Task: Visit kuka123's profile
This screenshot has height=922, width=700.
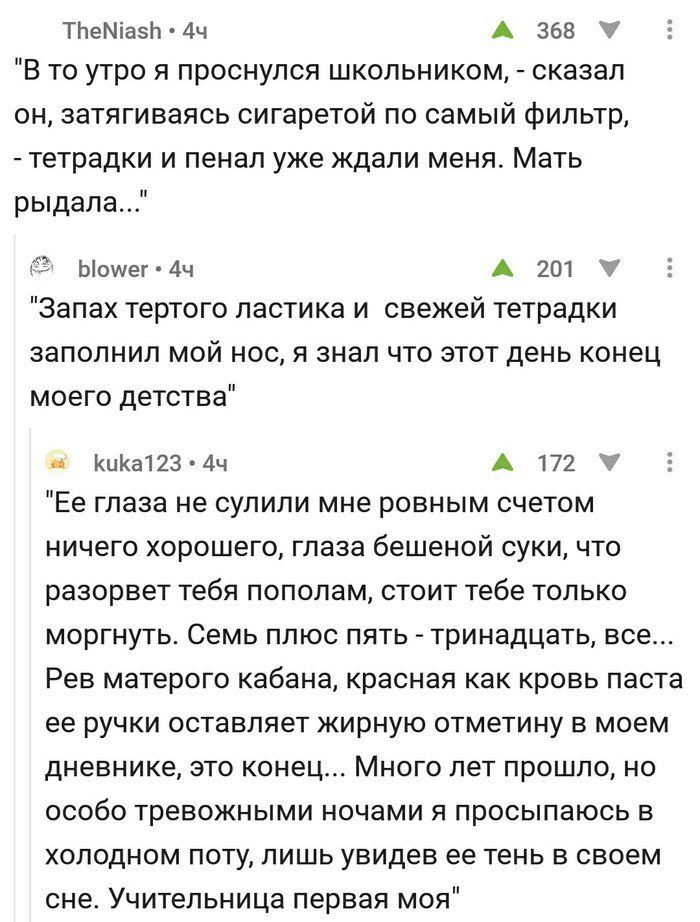Action: pos(136,463)
